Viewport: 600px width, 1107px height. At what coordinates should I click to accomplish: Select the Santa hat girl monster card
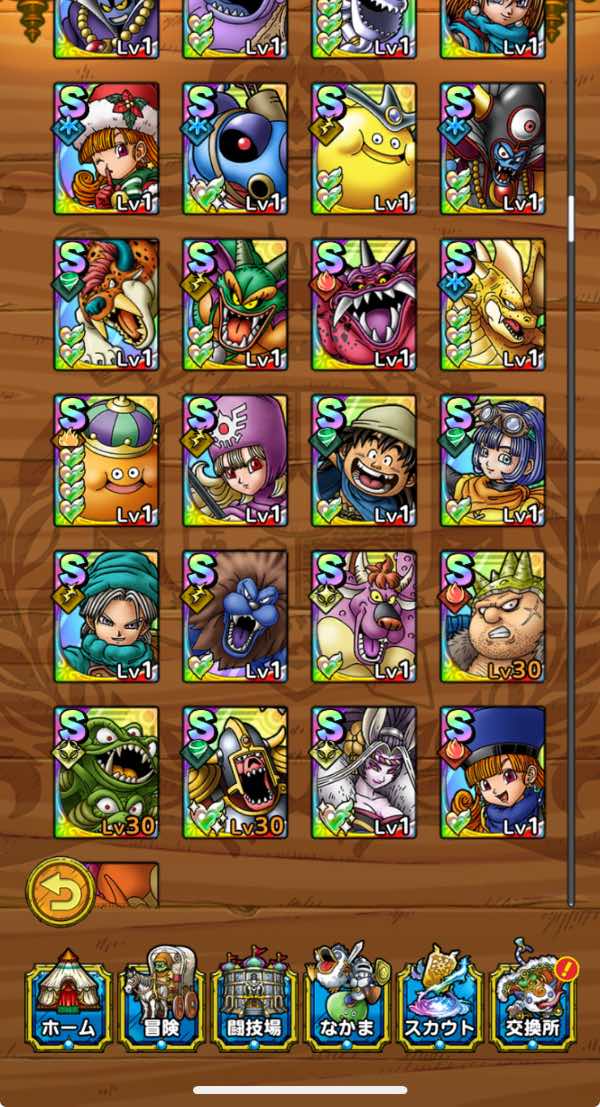[106, 148]
